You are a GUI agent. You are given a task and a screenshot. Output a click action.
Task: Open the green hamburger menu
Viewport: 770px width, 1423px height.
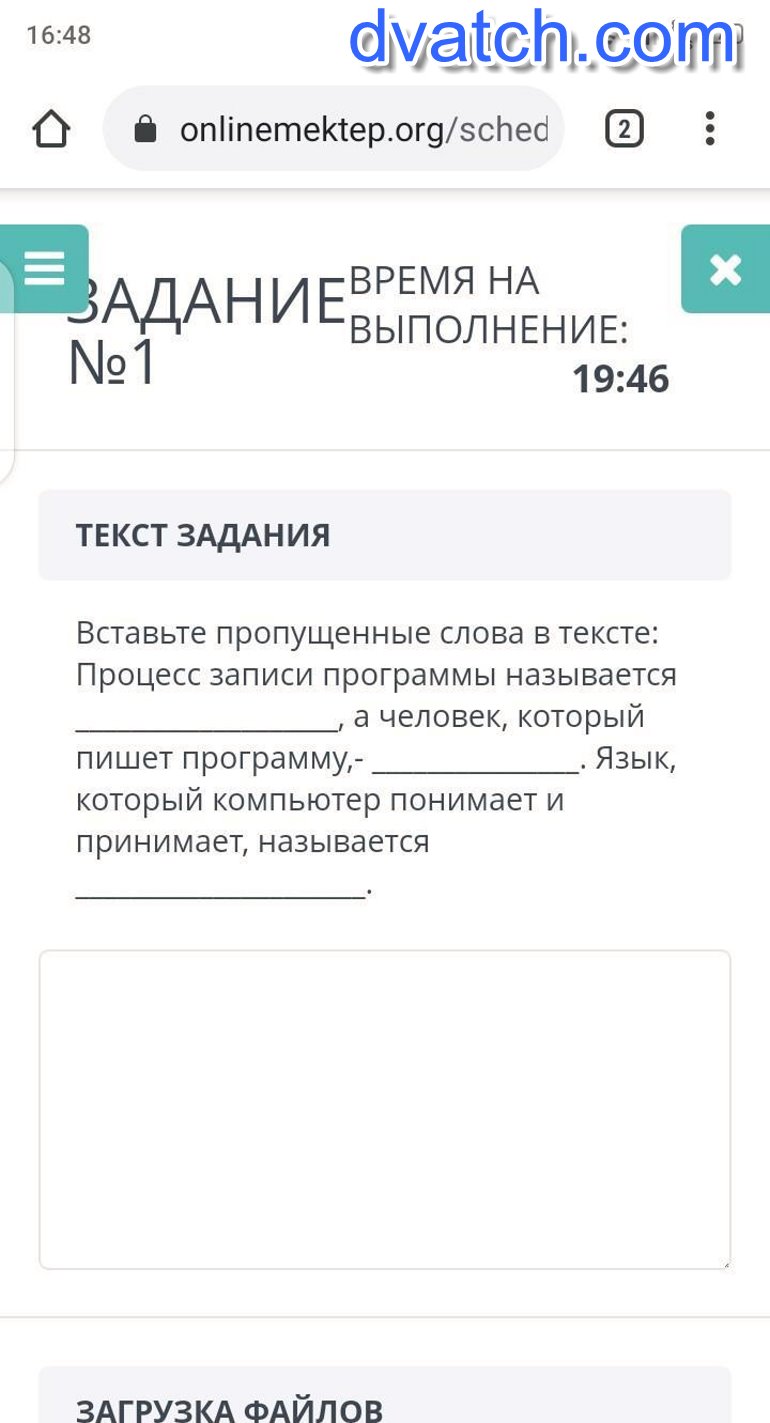[44, 268]
